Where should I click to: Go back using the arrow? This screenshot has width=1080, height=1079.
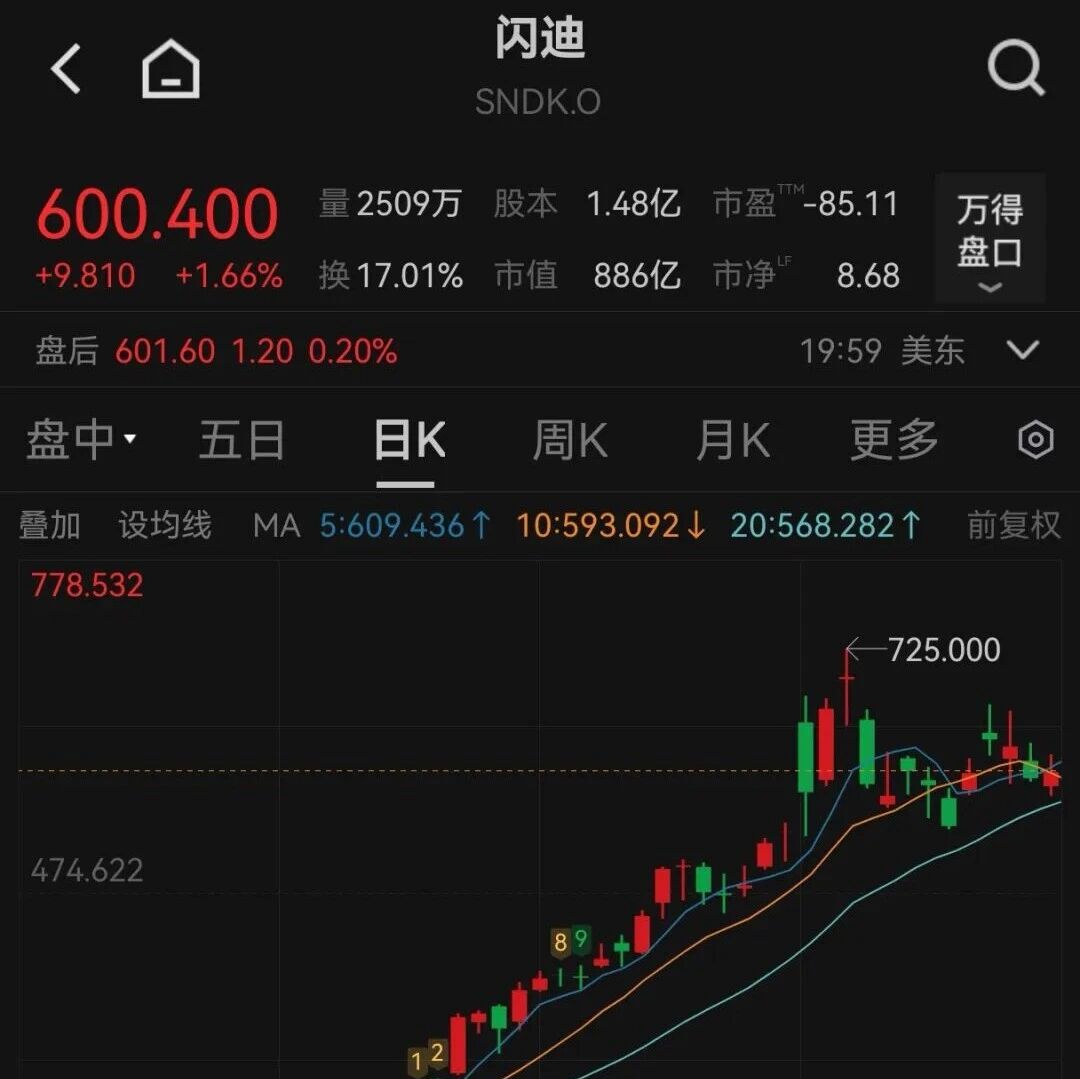point(66,70)
